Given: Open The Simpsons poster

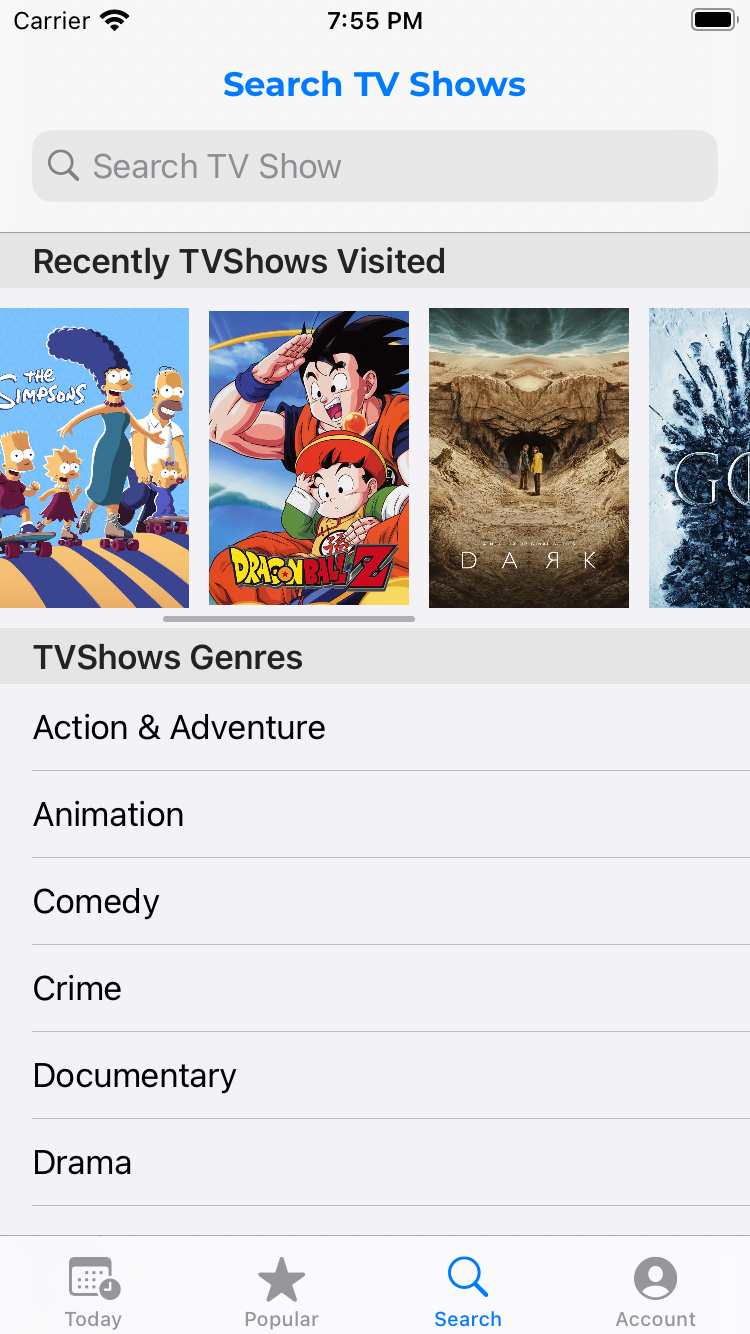Looking at the screenshot, I should pos(94,457).
